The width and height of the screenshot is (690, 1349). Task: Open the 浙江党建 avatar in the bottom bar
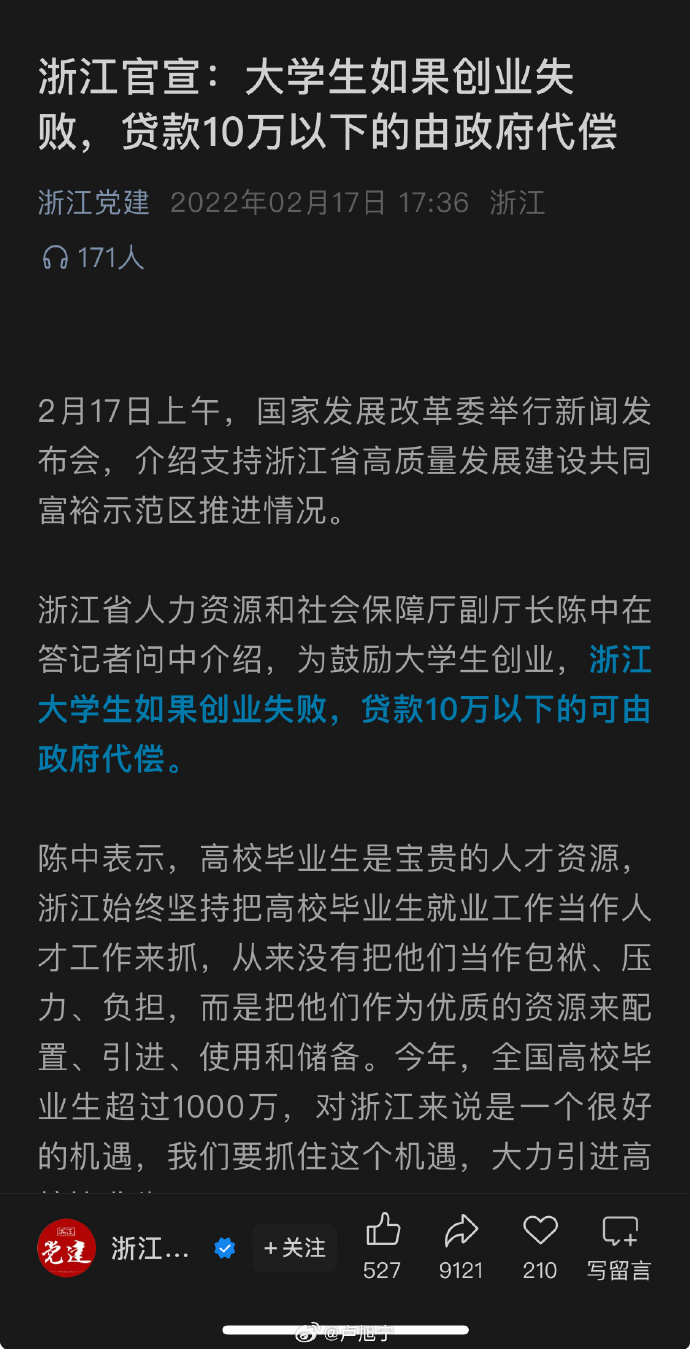click(66, 1247)
